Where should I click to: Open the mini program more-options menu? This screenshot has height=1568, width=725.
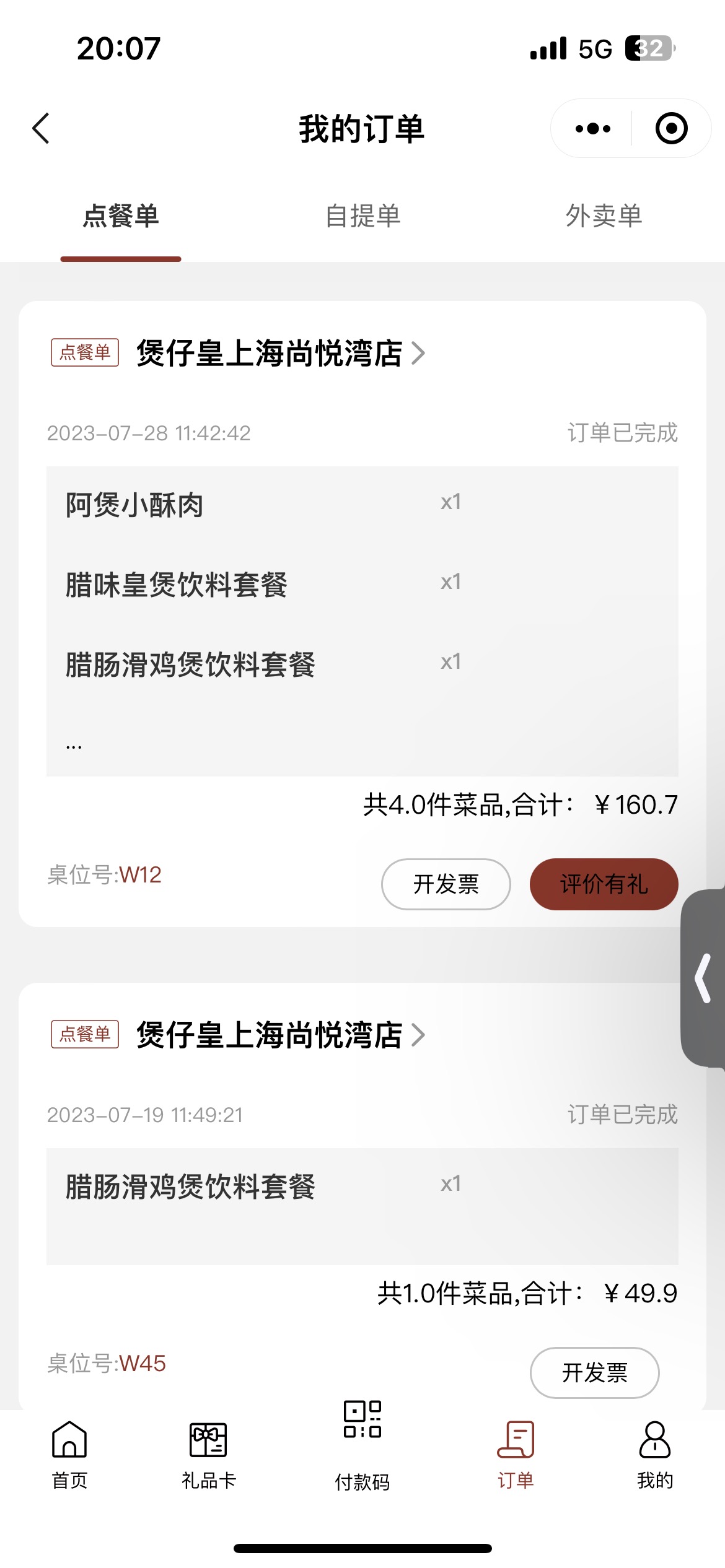point(592,128)
